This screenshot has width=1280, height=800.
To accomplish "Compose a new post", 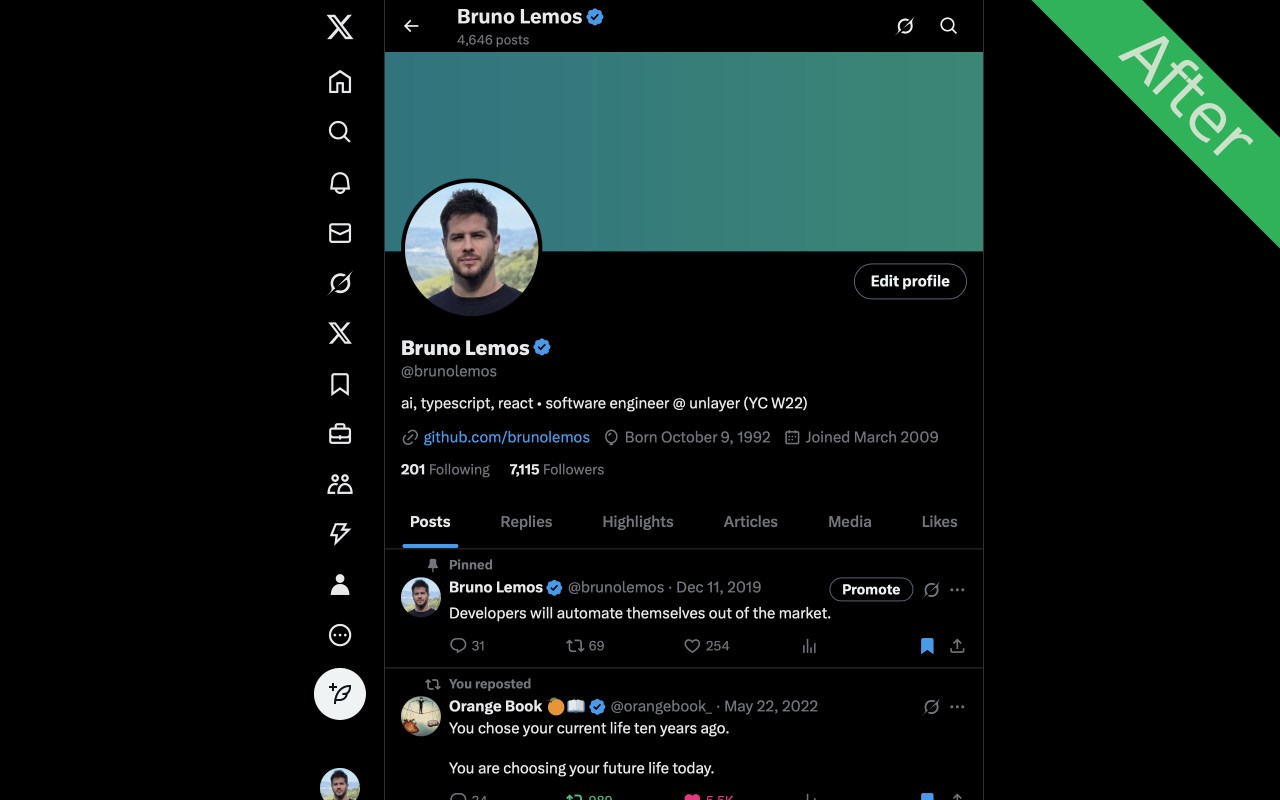I will point(340,694).
